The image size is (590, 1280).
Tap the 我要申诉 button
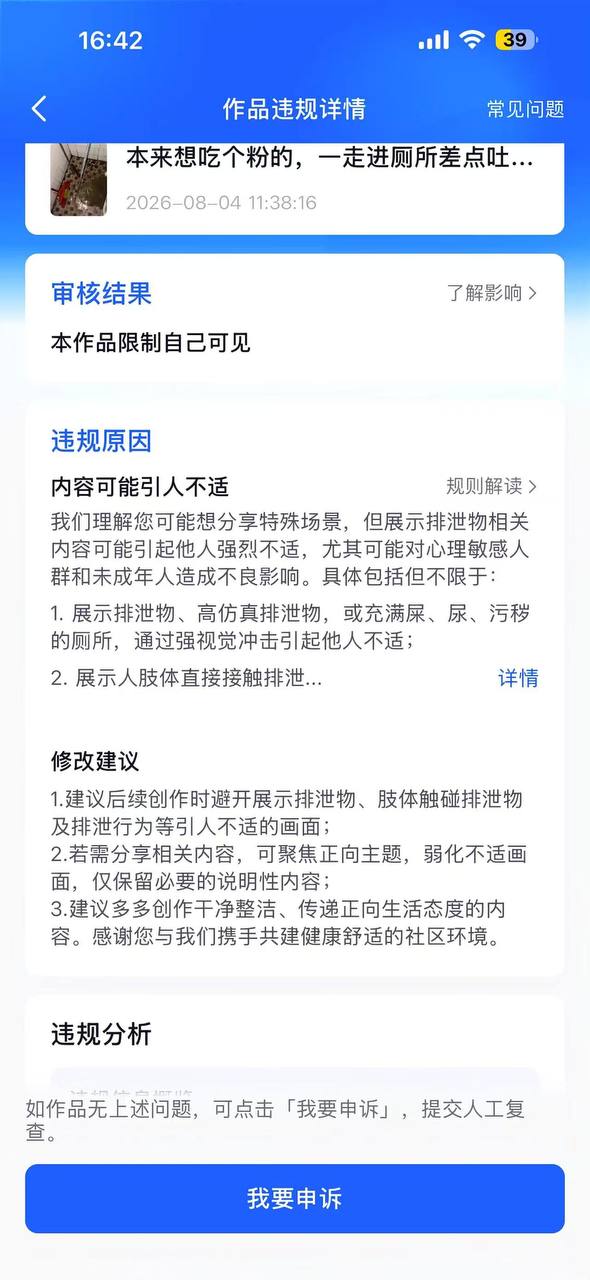pos(295,1198)
